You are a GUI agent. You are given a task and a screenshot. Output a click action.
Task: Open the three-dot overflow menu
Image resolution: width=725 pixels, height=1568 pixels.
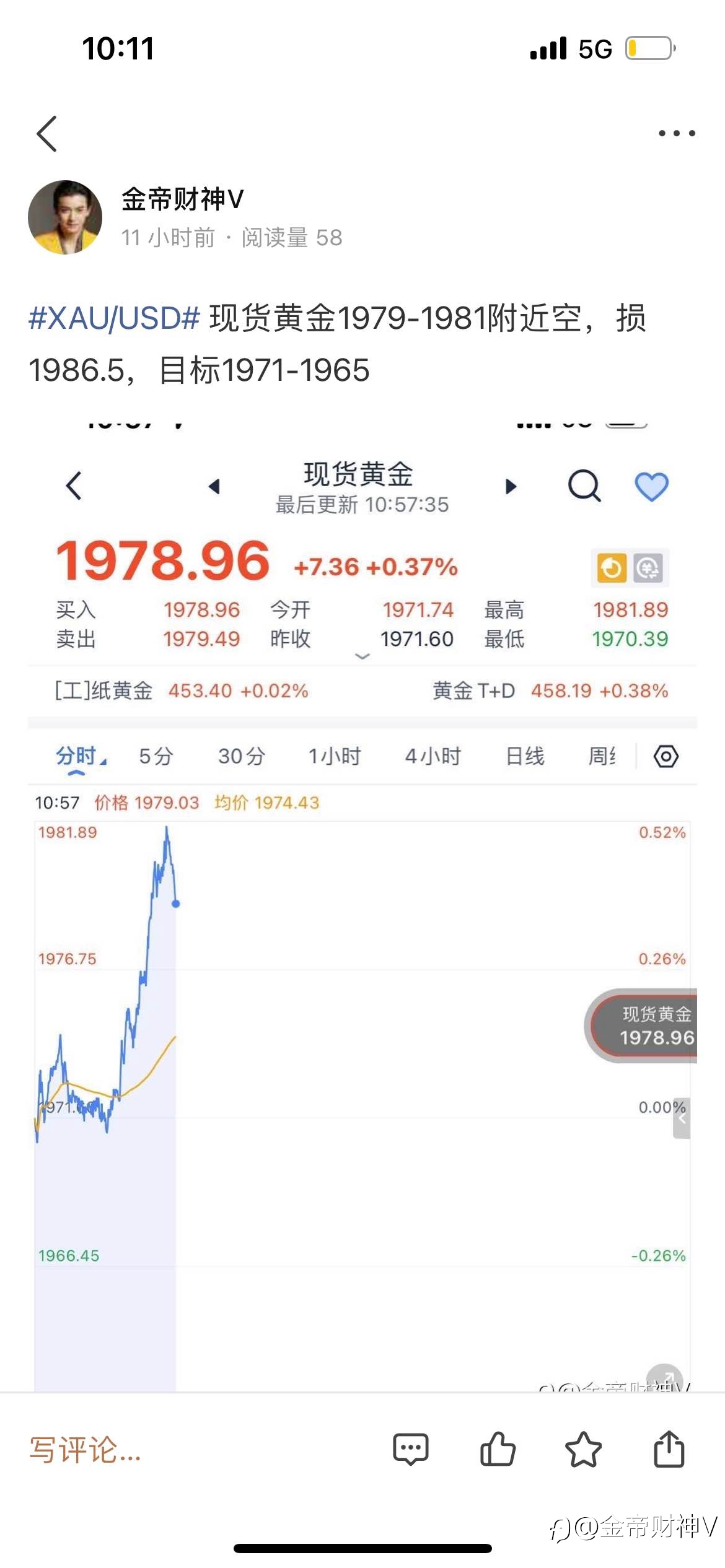[x=677, y=133]
